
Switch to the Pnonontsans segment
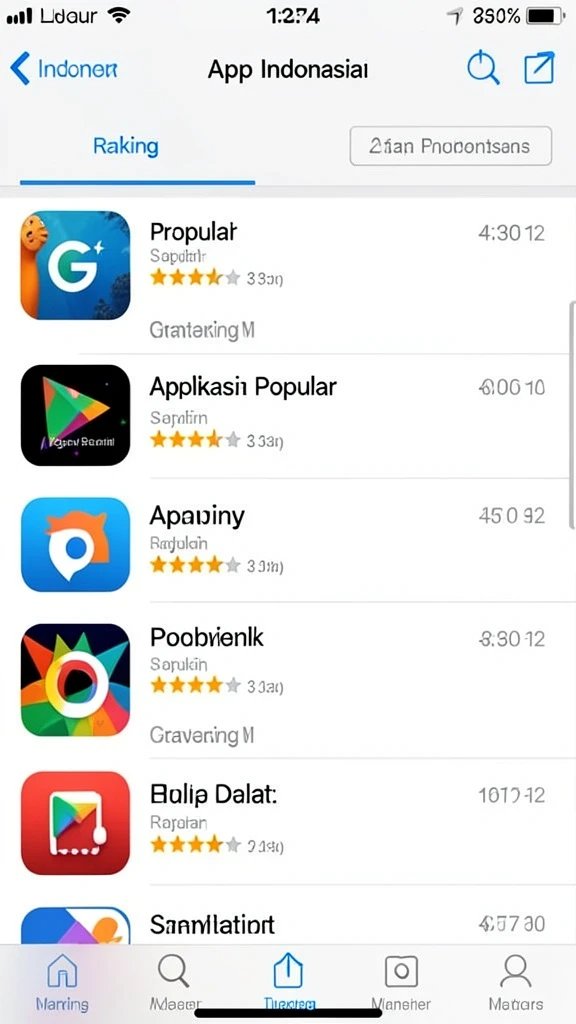(451, 146)
